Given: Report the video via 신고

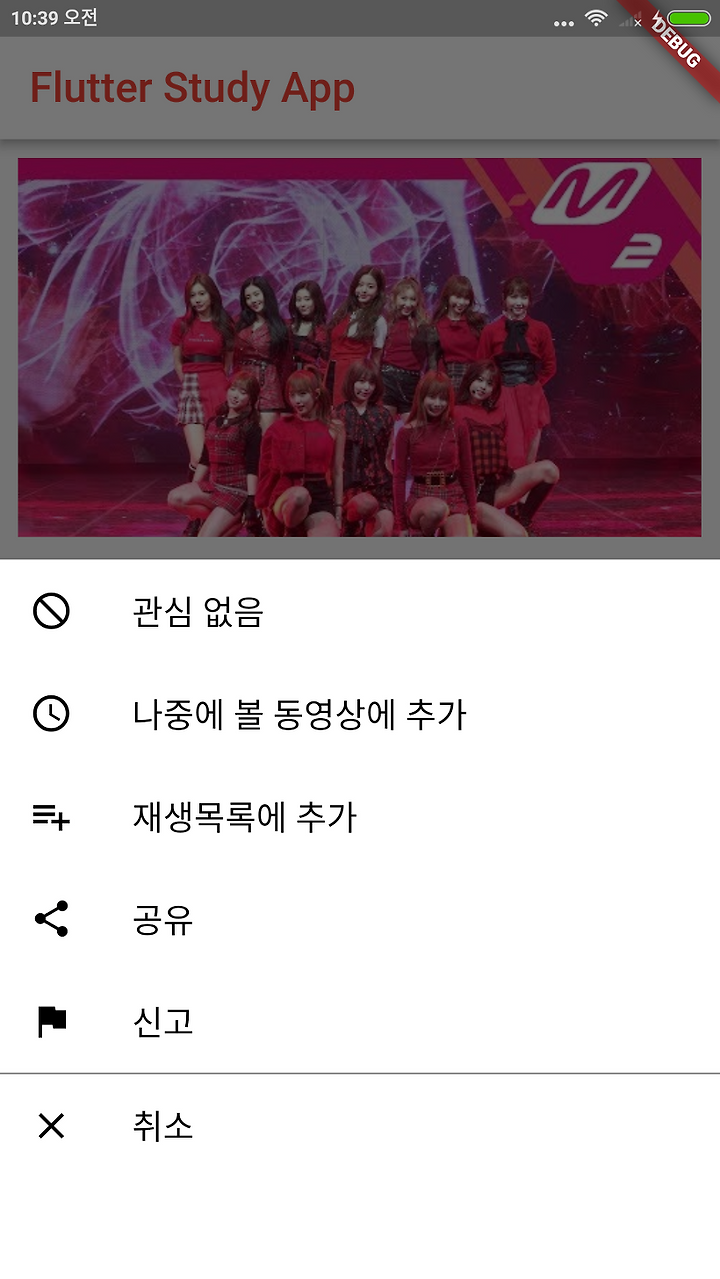Looking at the screenshot, I should 360,1022.
